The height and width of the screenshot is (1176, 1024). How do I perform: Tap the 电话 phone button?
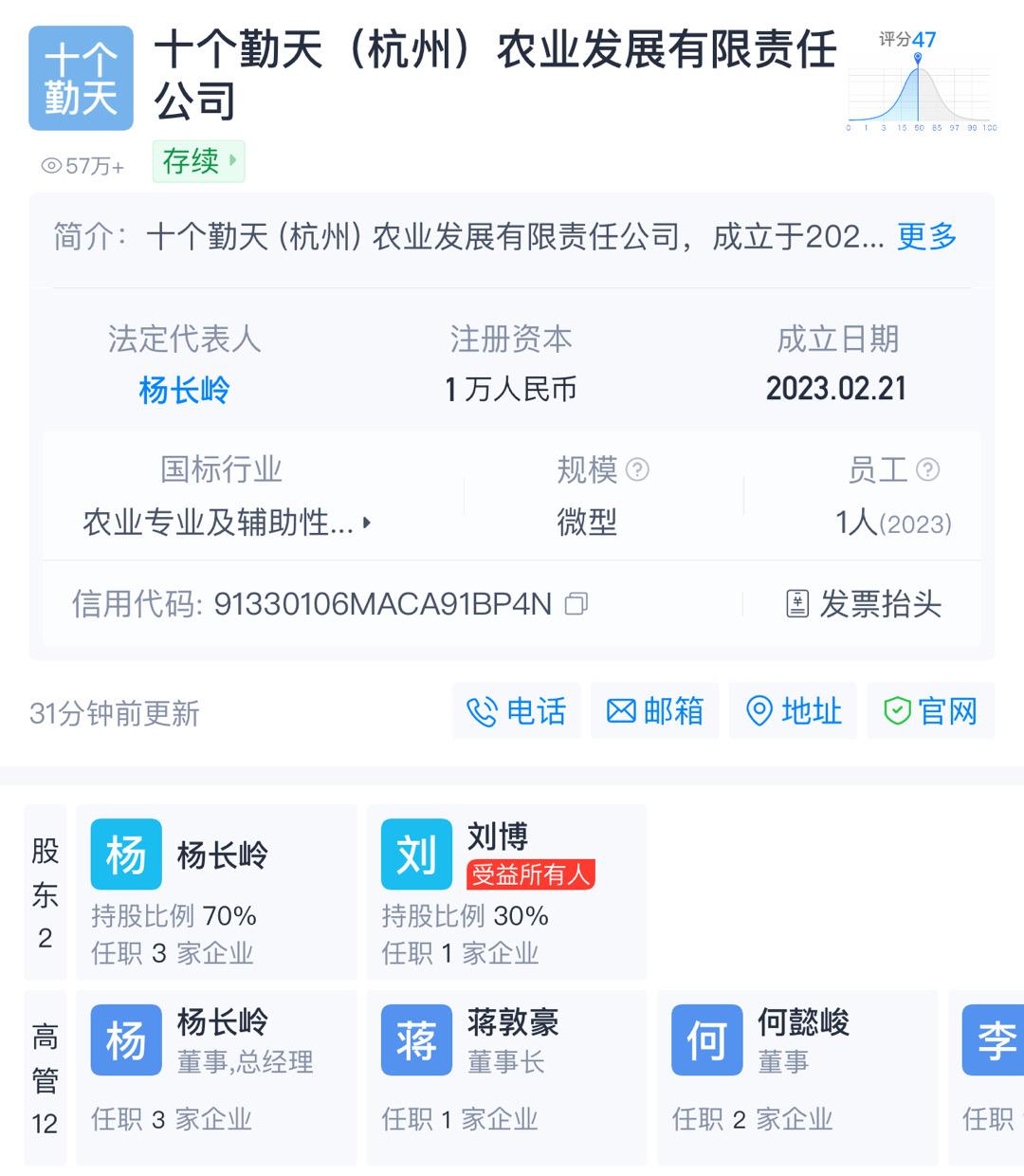click(516, 711)
